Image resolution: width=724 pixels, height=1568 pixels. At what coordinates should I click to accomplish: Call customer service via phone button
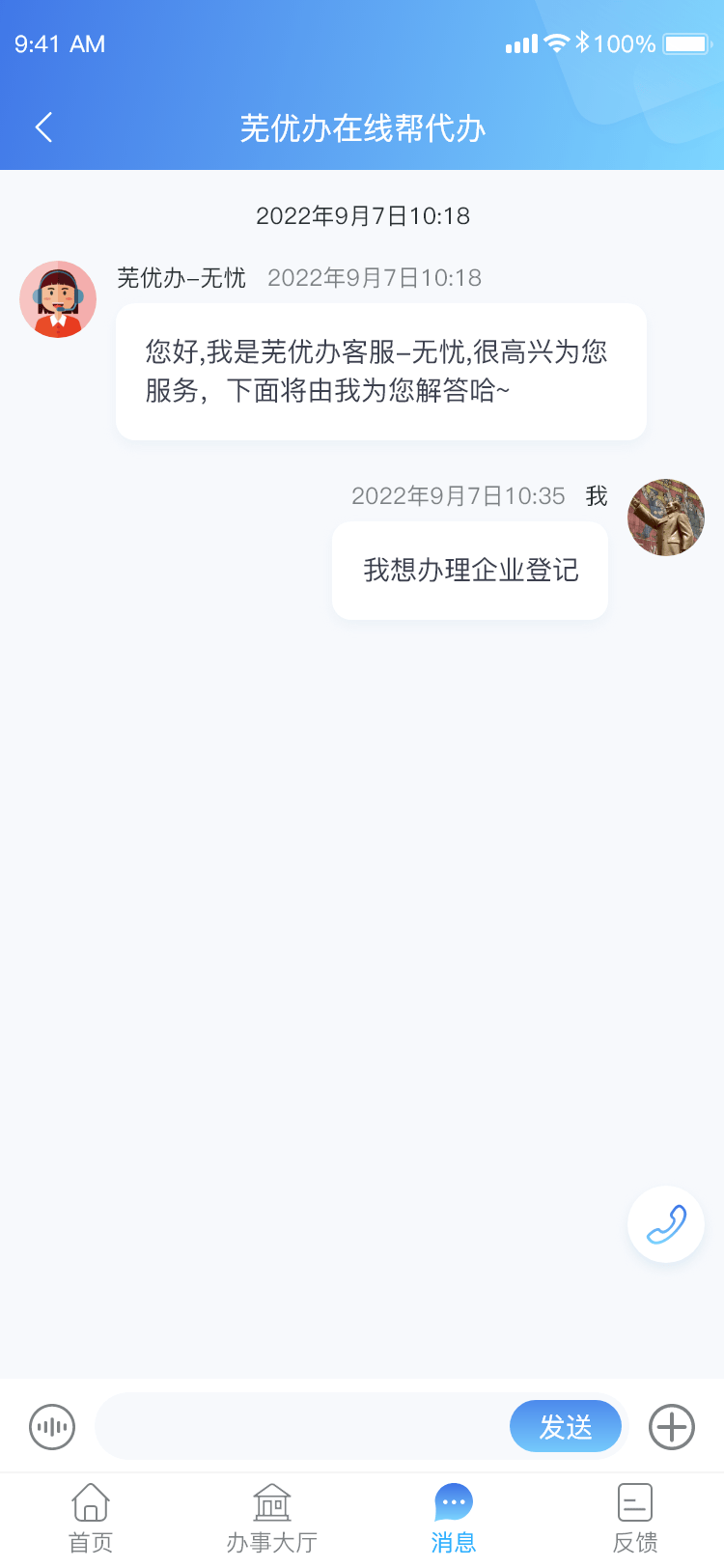(666, 1224)
